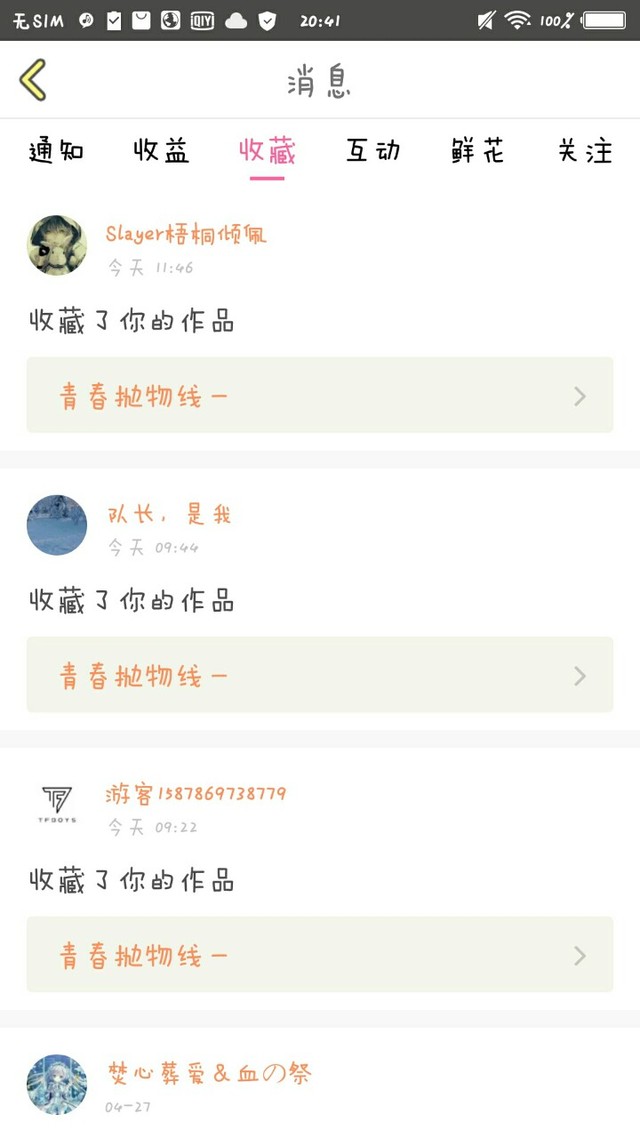
Task: Tap the username 焚心葬爱&血の祭
Action: 210,1074
